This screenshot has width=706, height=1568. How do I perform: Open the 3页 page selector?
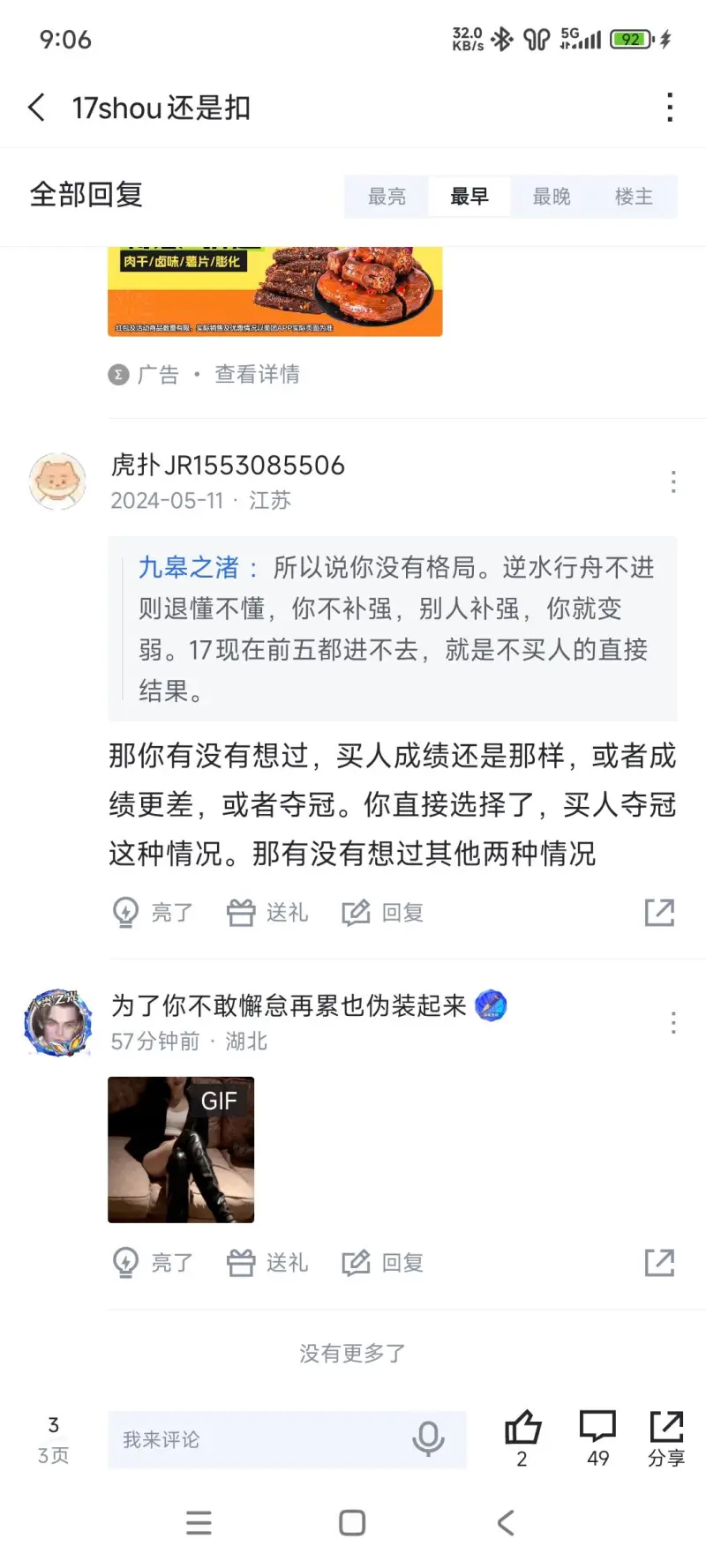[53, 1439]
